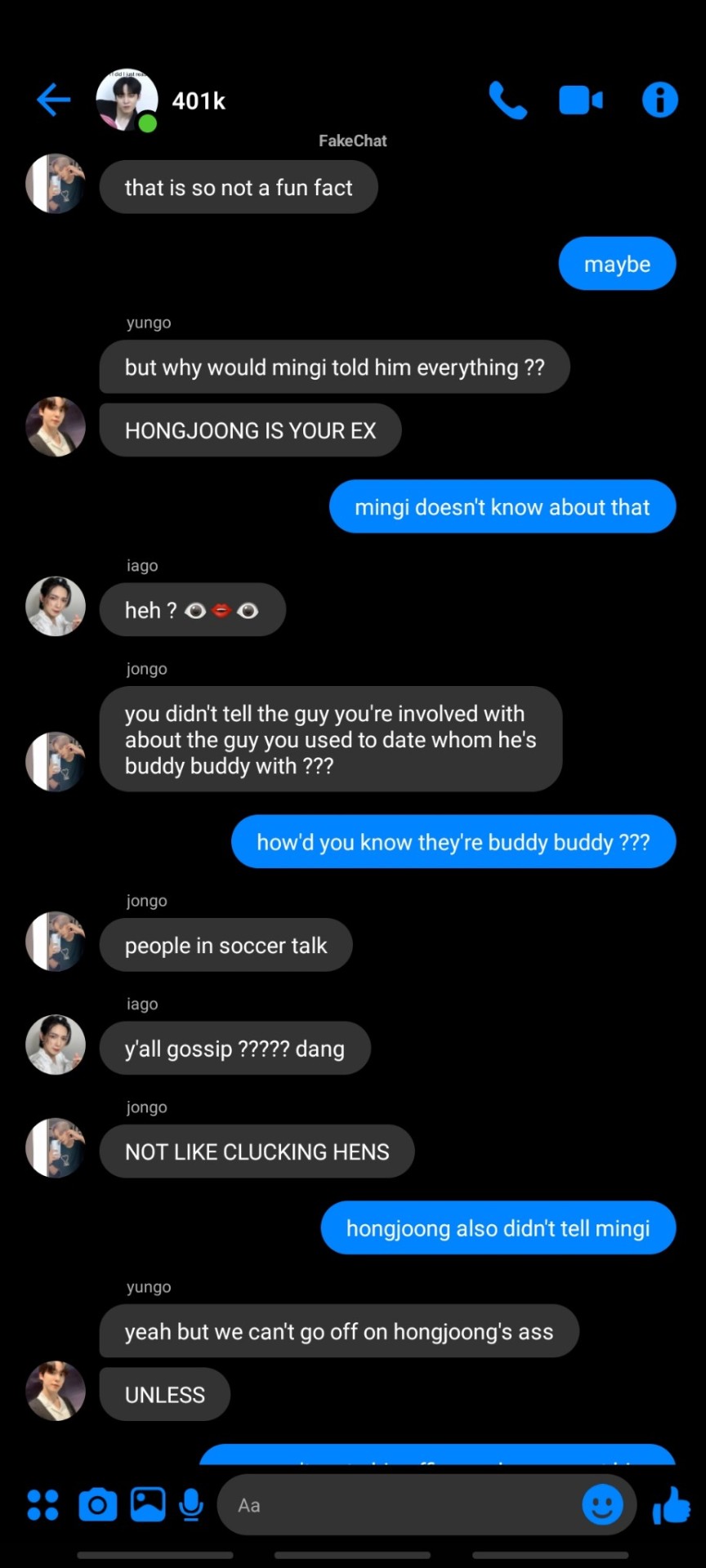
Task: Open more actions grid icon
Action: point(42,1504)
